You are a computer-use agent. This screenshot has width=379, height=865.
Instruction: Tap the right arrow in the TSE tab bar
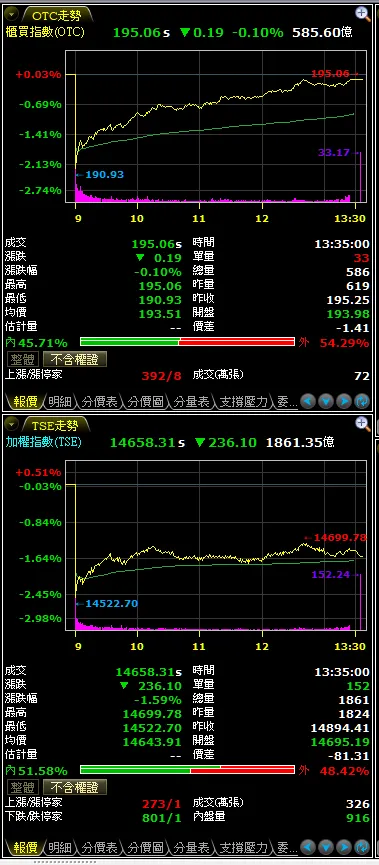tap(344, 847)
